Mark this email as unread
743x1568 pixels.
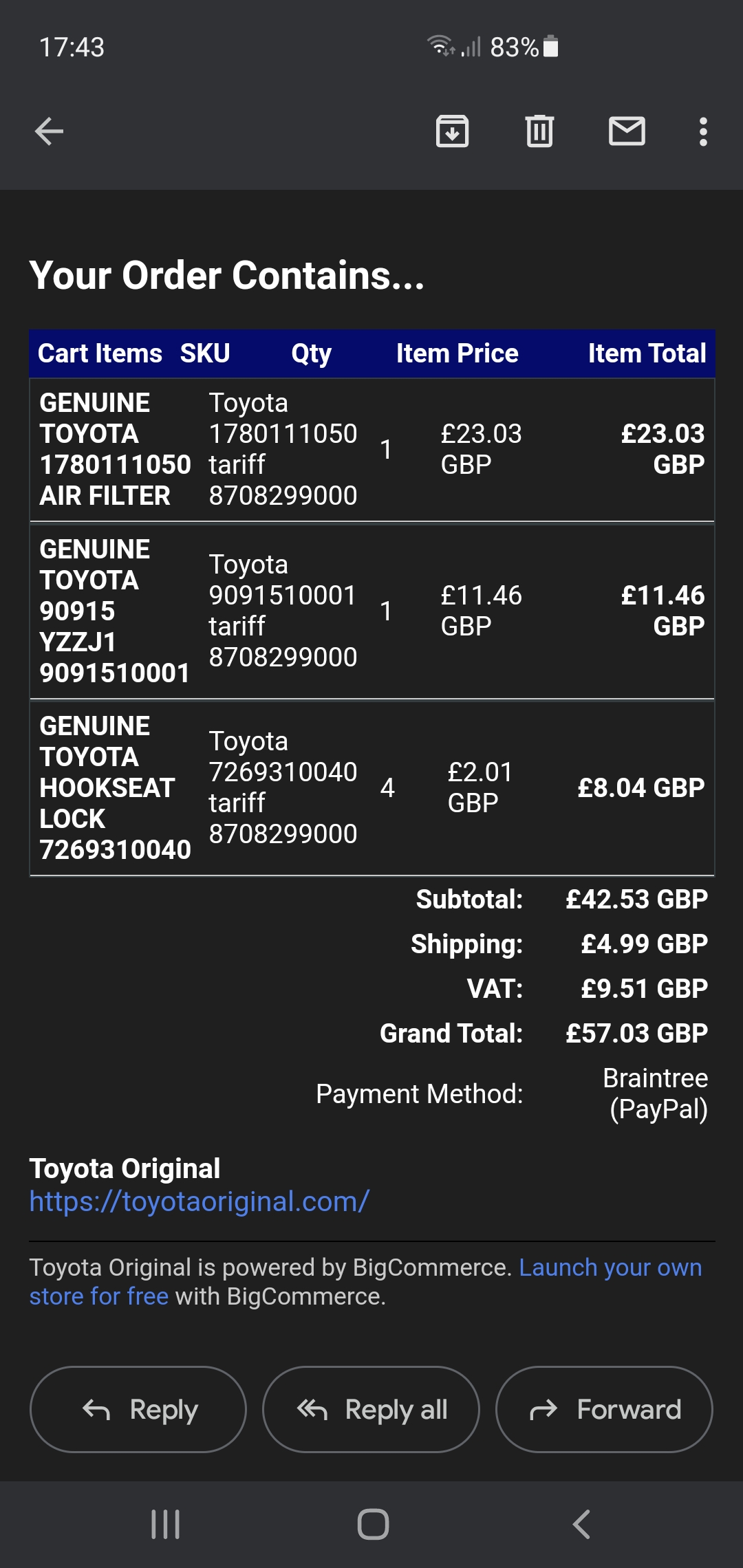tap(627, 131)
